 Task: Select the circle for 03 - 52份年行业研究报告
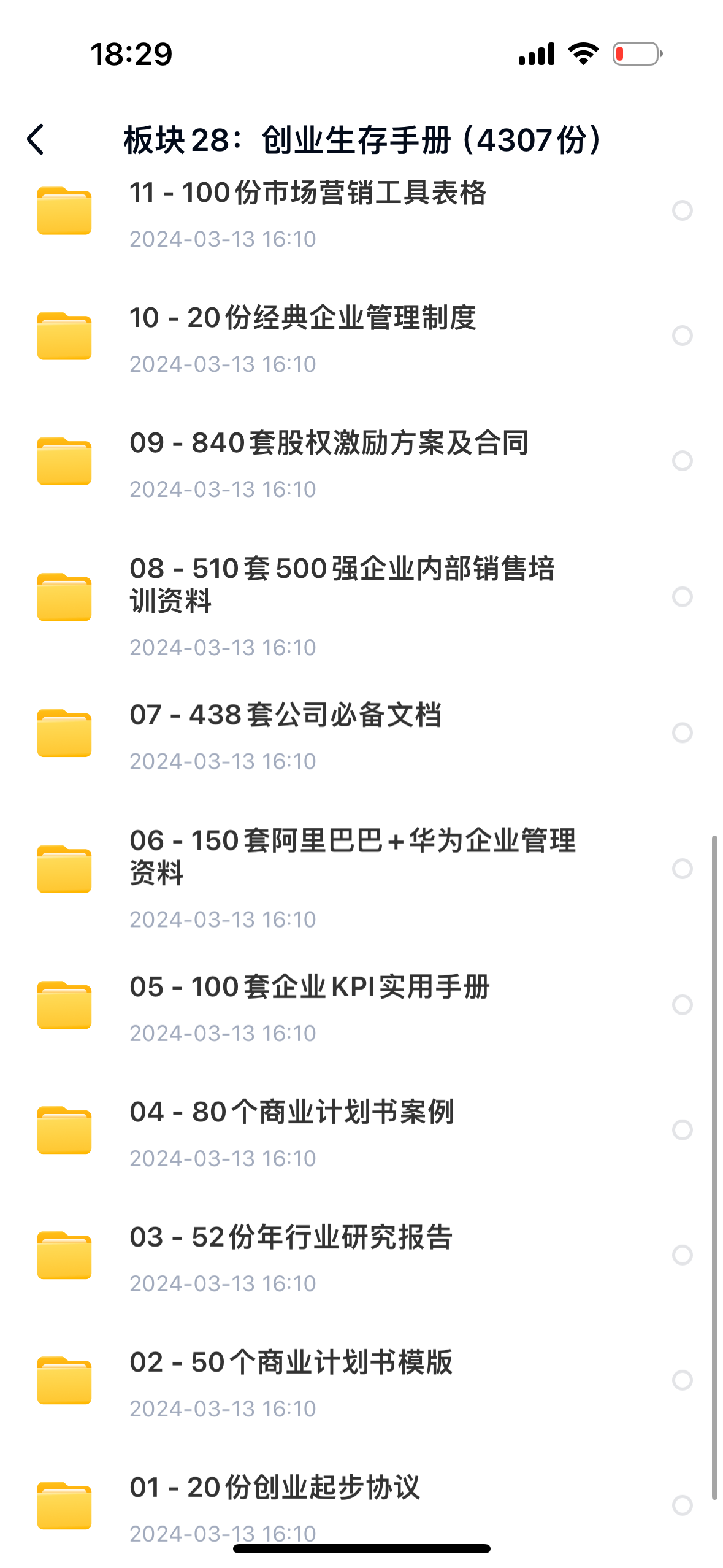[682, 1255]
